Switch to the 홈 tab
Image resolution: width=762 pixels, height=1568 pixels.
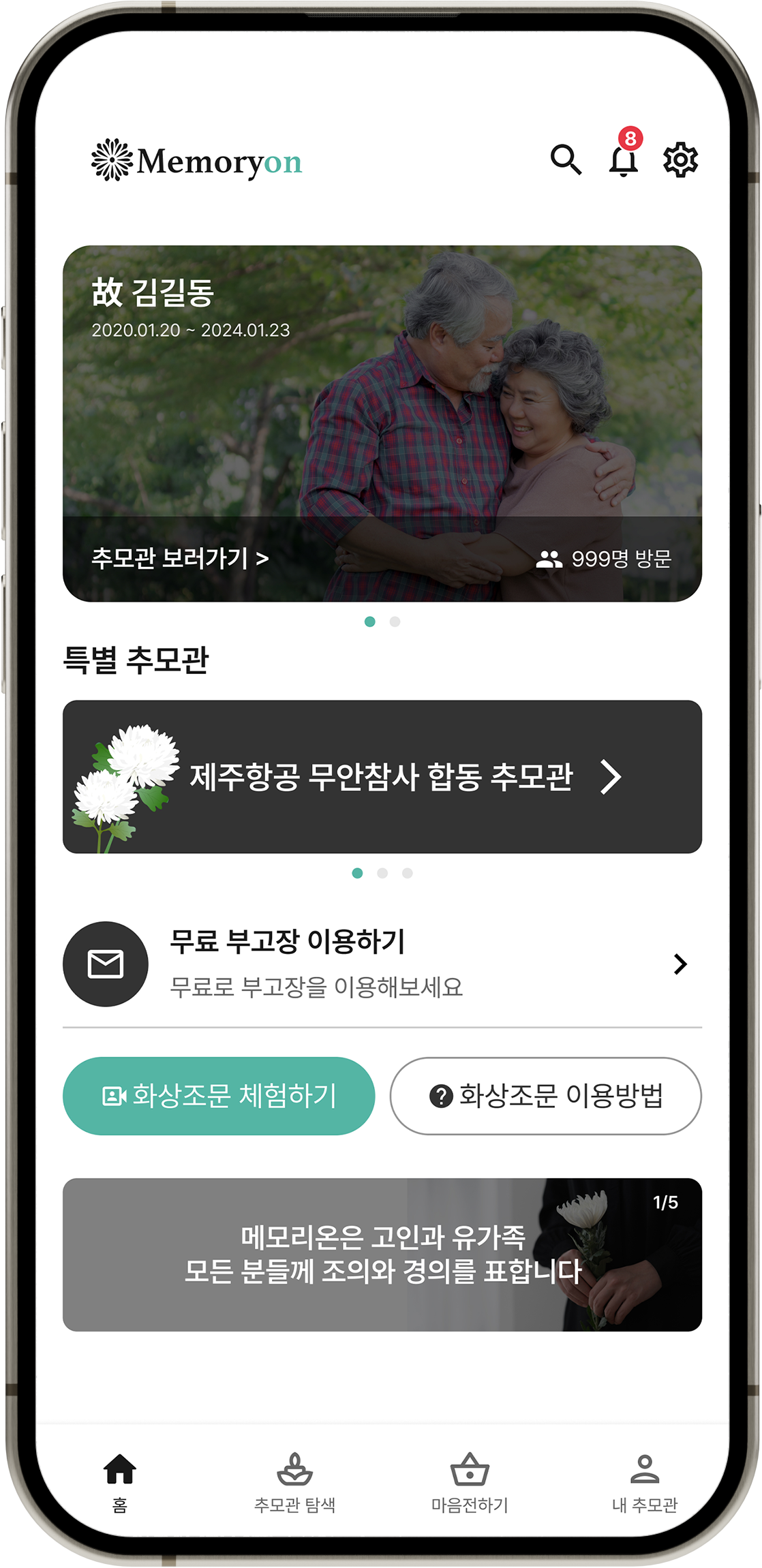[x=120, y=1483]
